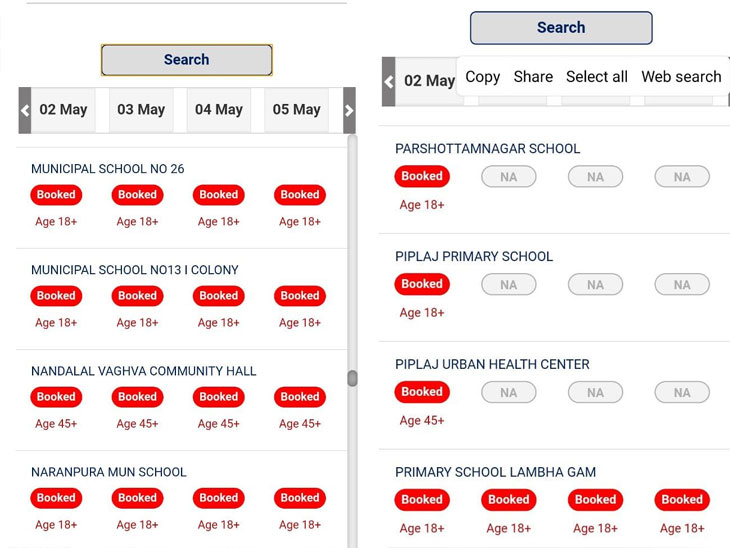Select the 03 May date tab

141,110
